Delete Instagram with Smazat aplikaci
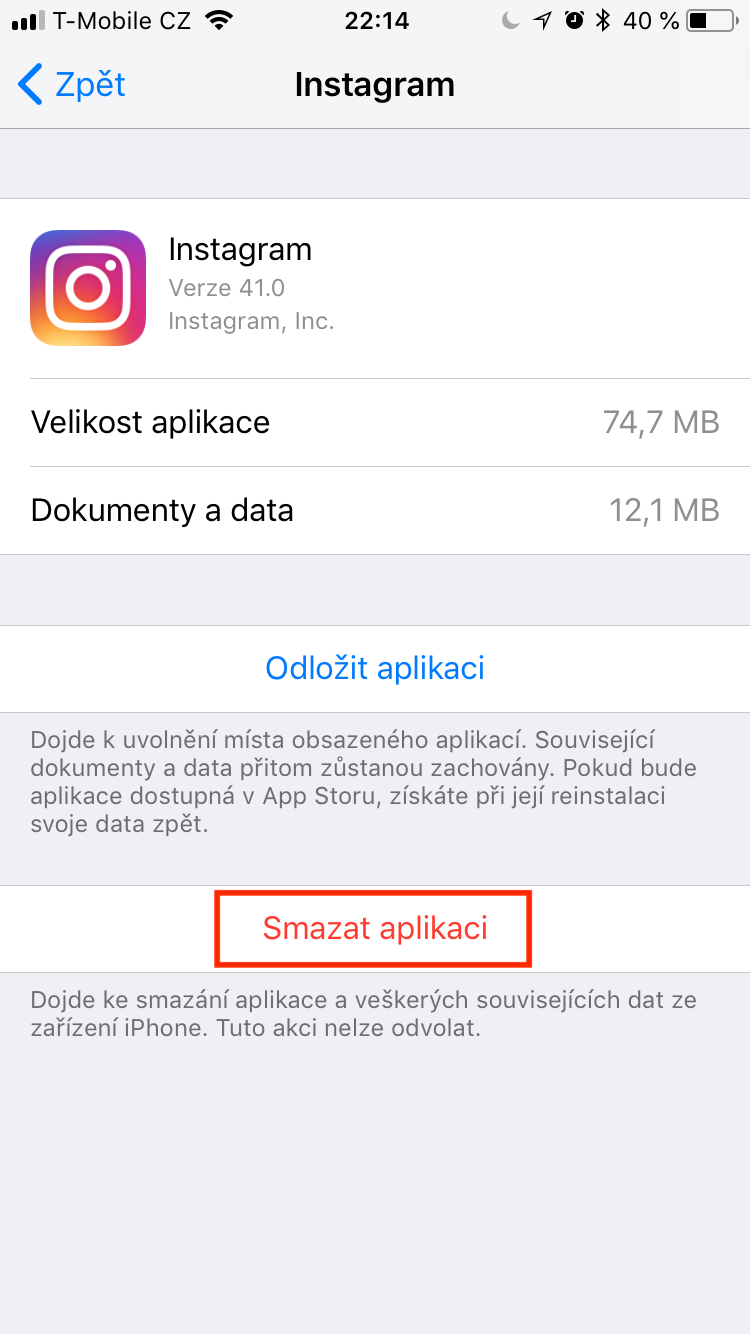Viewport: 750px width, 1334px height. 375,929
